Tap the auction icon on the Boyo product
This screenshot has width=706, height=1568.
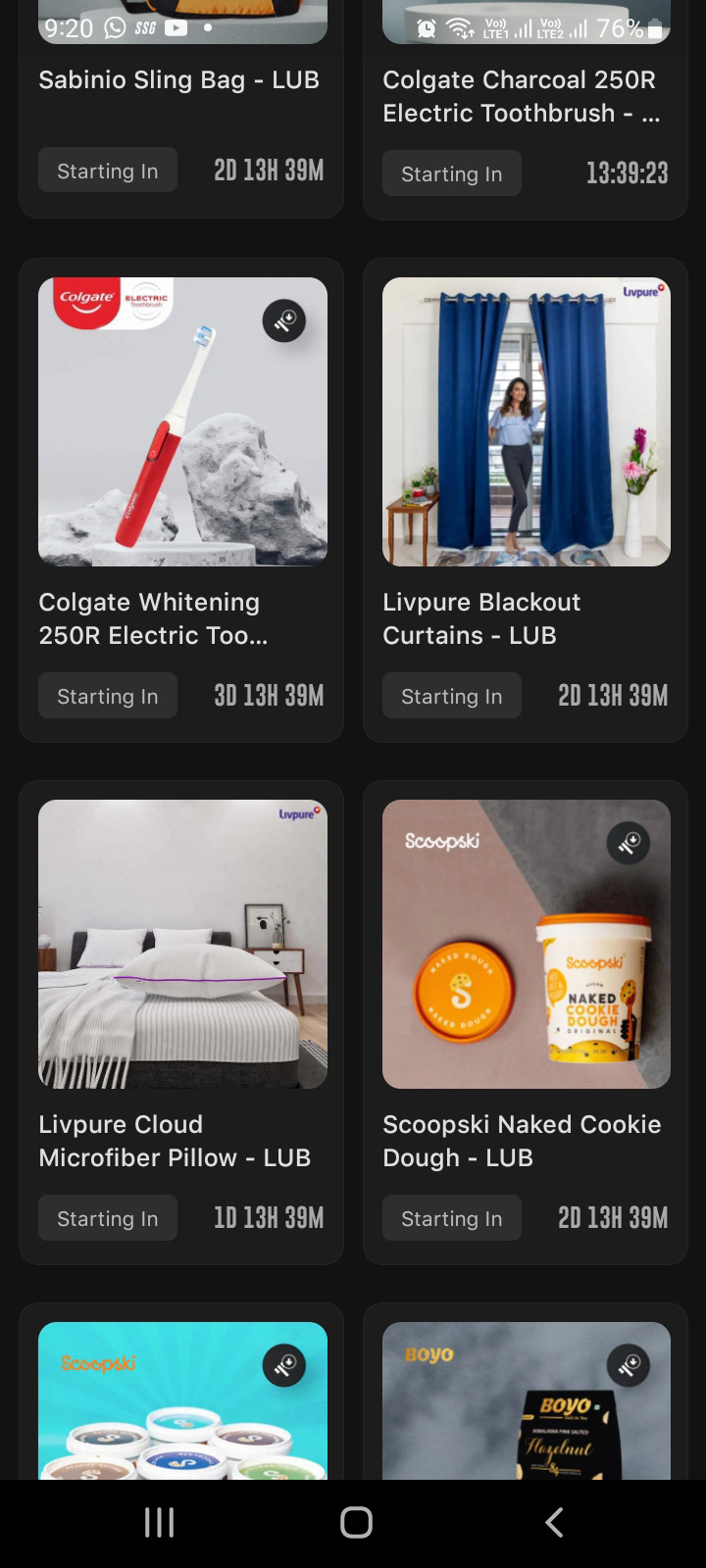pyautogui.click(x=629, y=1365)
